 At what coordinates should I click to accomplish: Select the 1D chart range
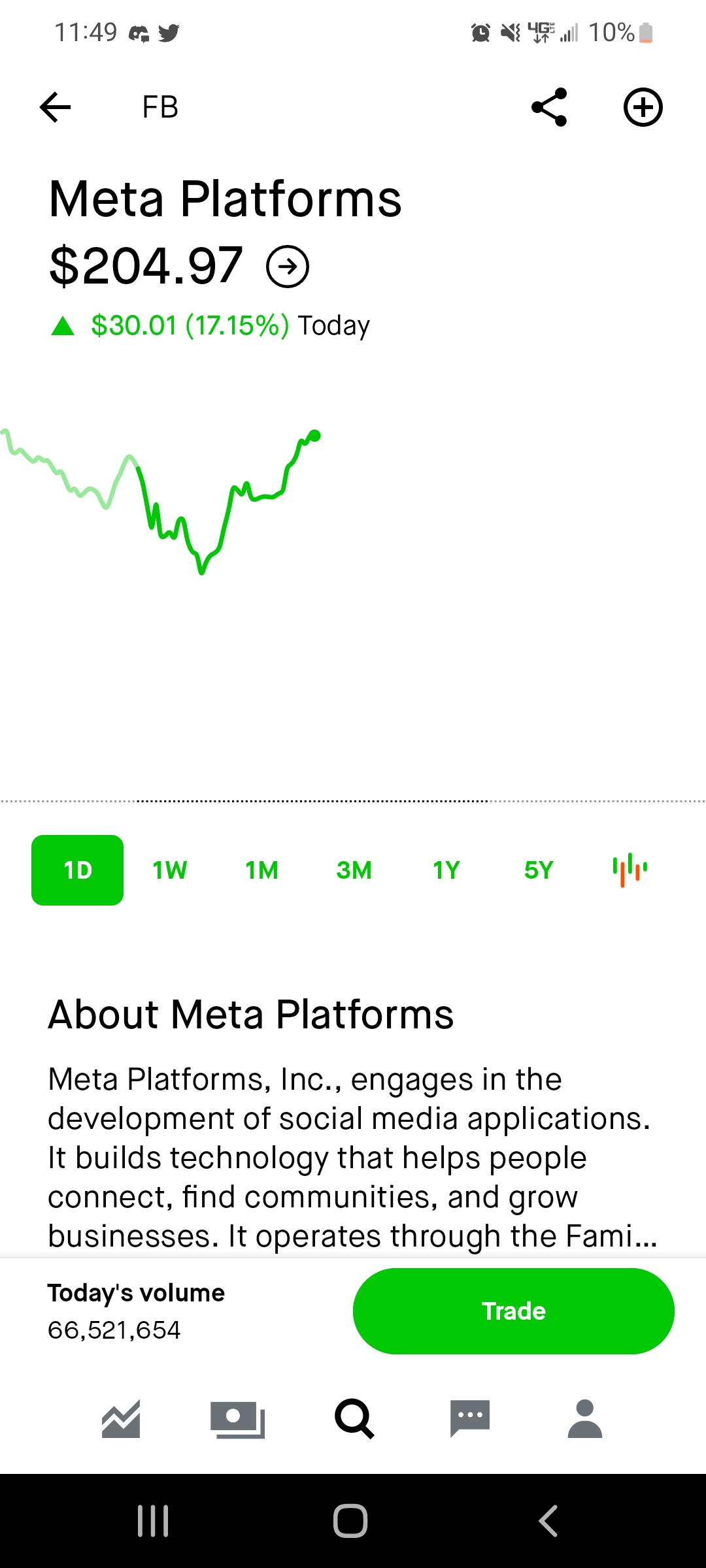click(x=77, y=870)
